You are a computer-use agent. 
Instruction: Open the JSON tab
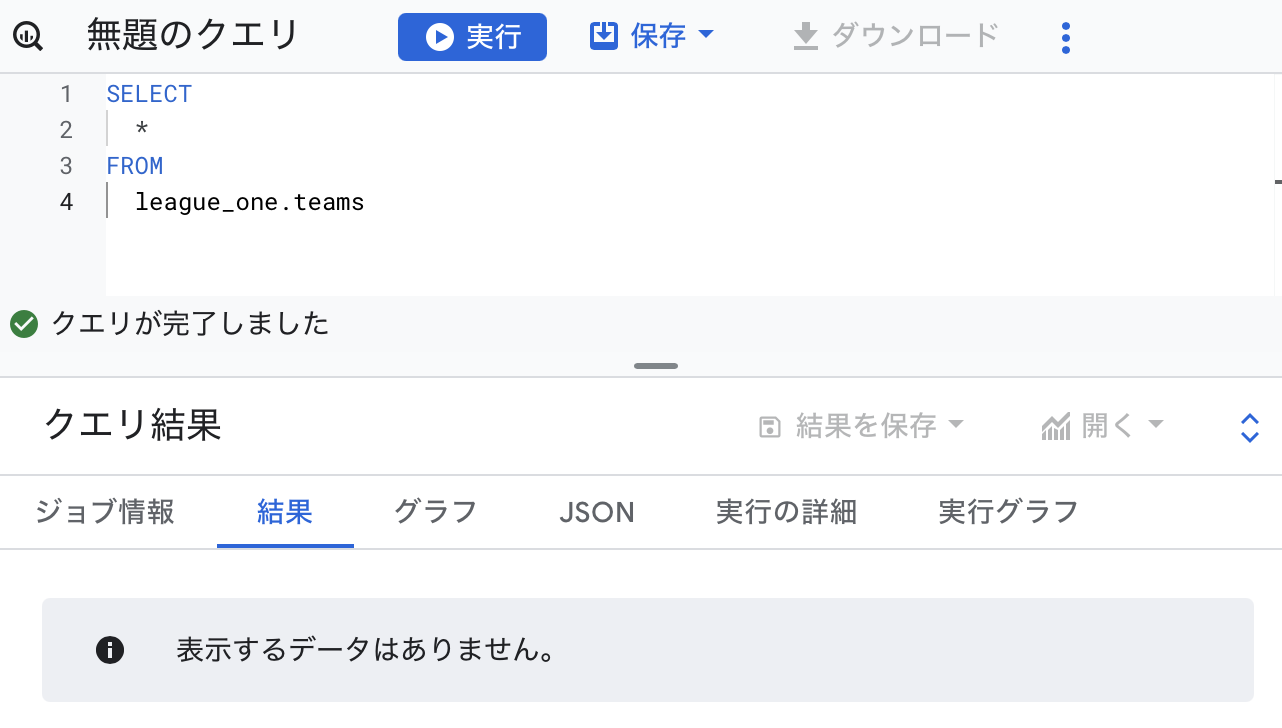pos(596,513)
